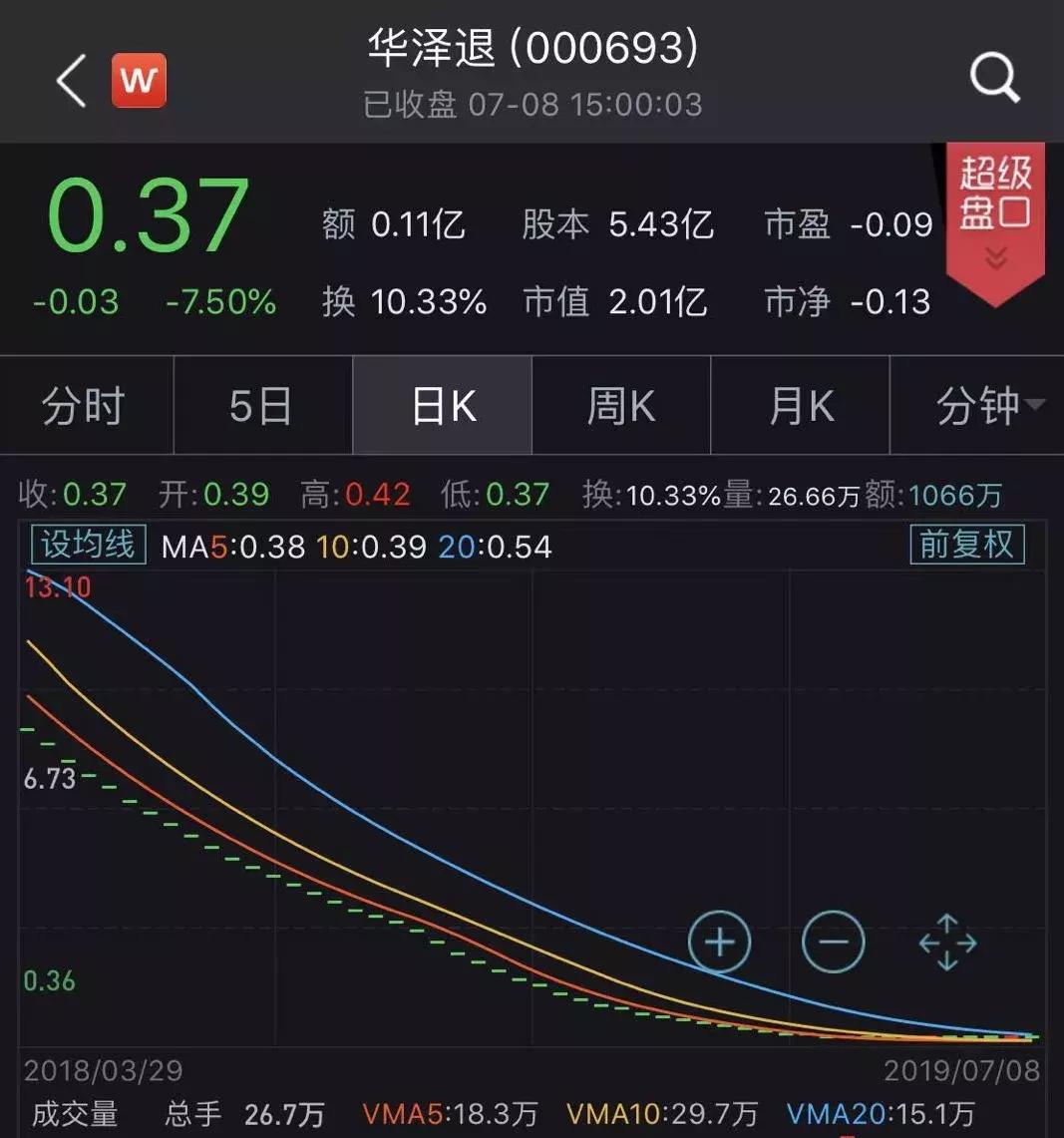
Task: Switch to the 周K weekly chart tab
Action: [621, 405]
